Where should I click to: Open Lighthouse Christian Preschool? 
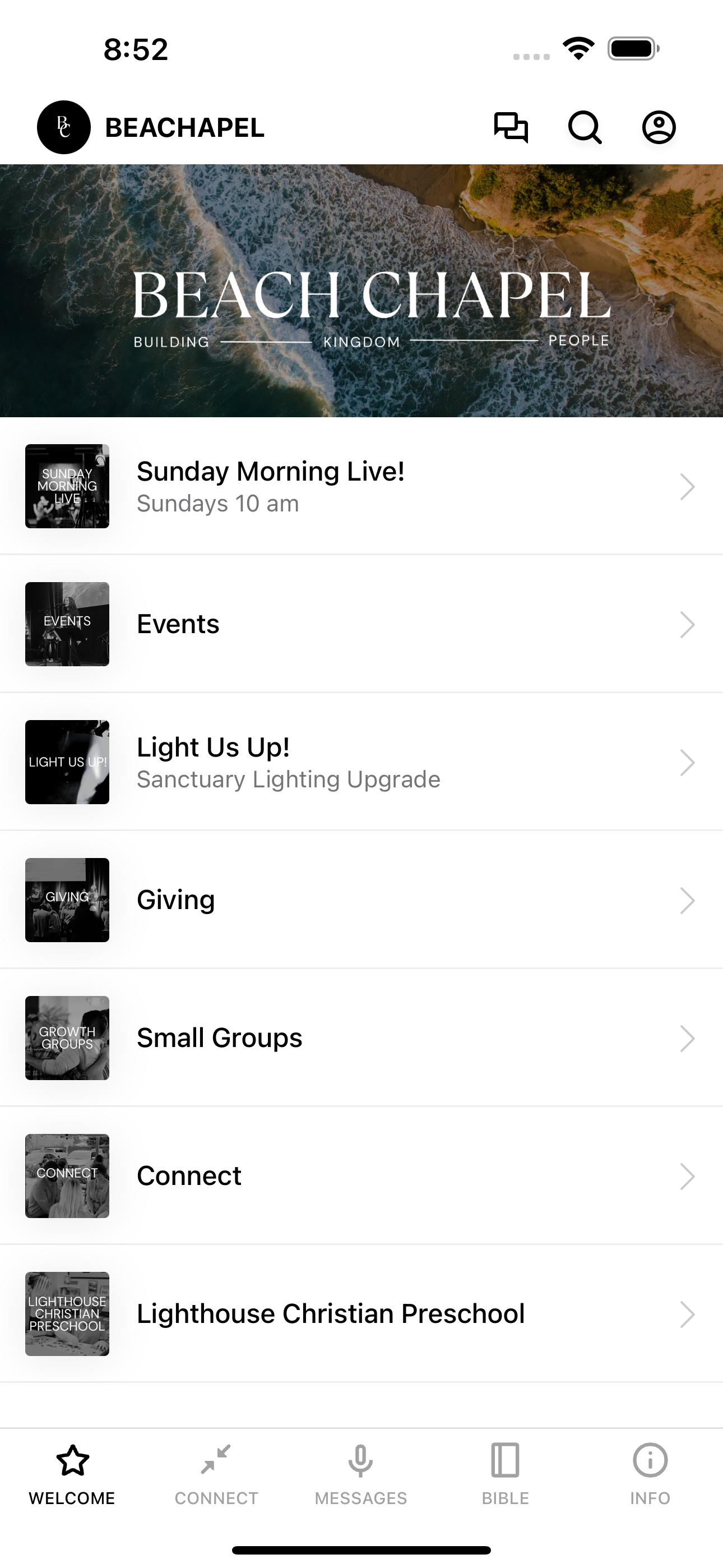361,1313
